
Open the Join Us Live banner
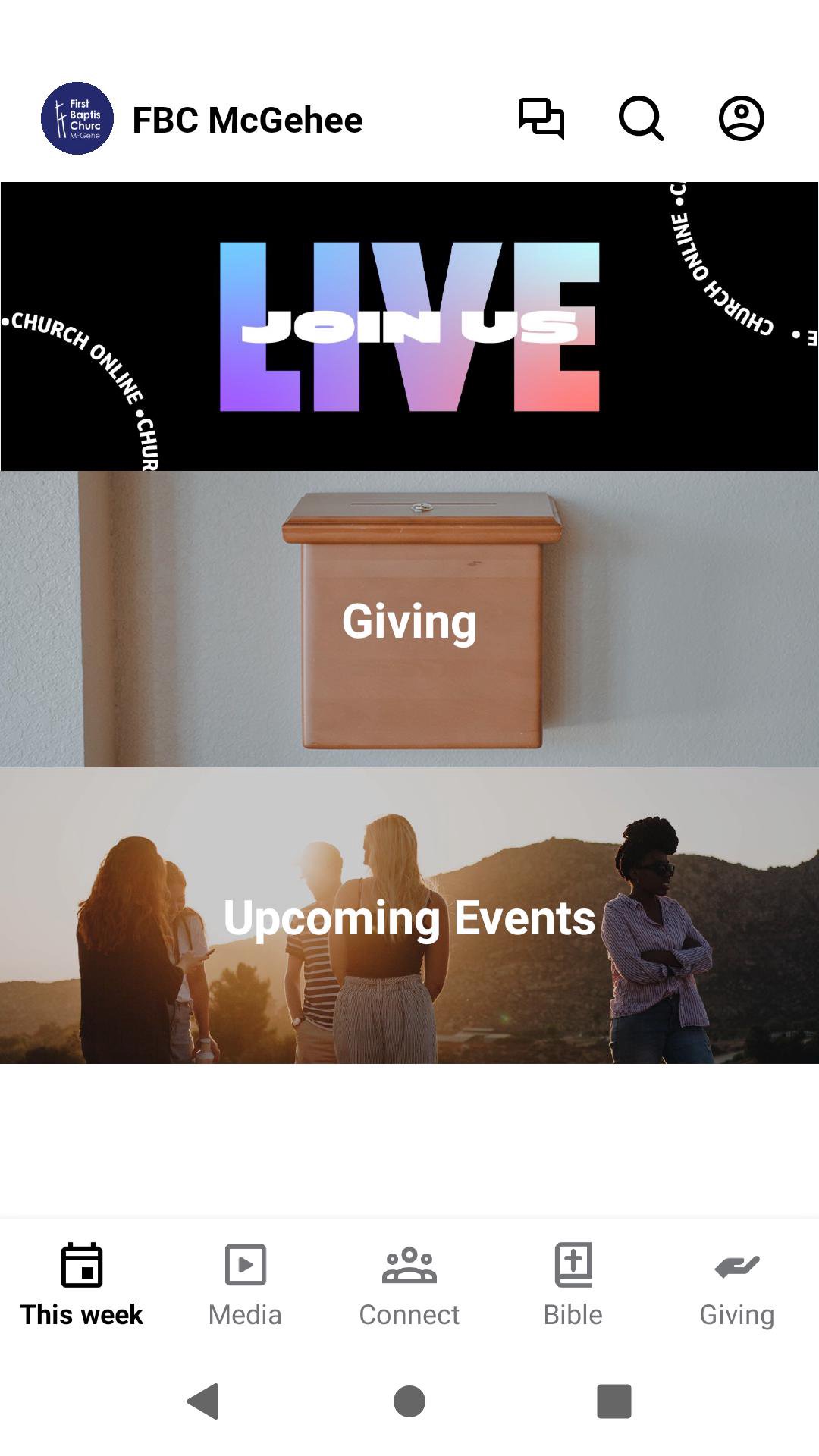tap(409, 326)
